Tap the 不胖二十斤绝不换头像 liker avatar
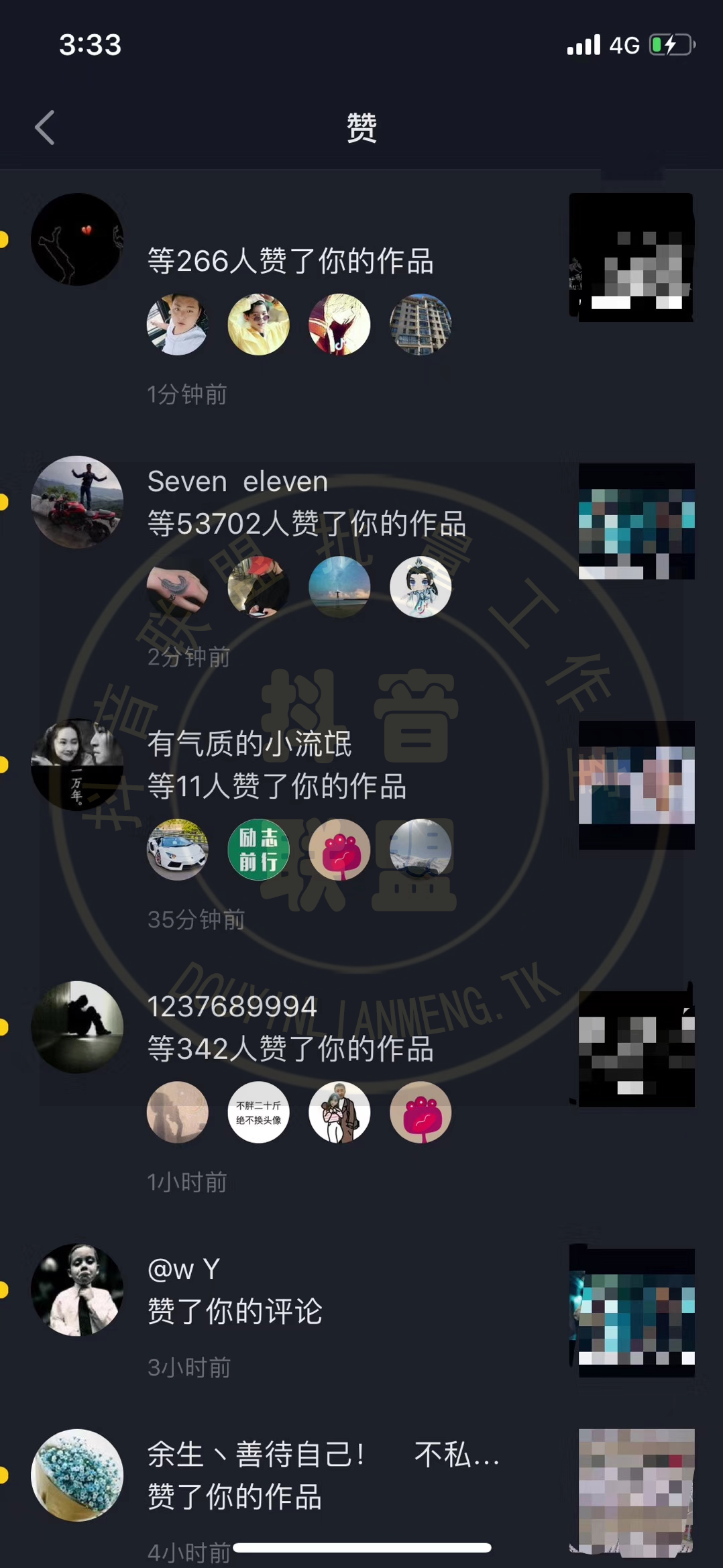The width and height of the screenshot is (723, 1568). 258,1112
